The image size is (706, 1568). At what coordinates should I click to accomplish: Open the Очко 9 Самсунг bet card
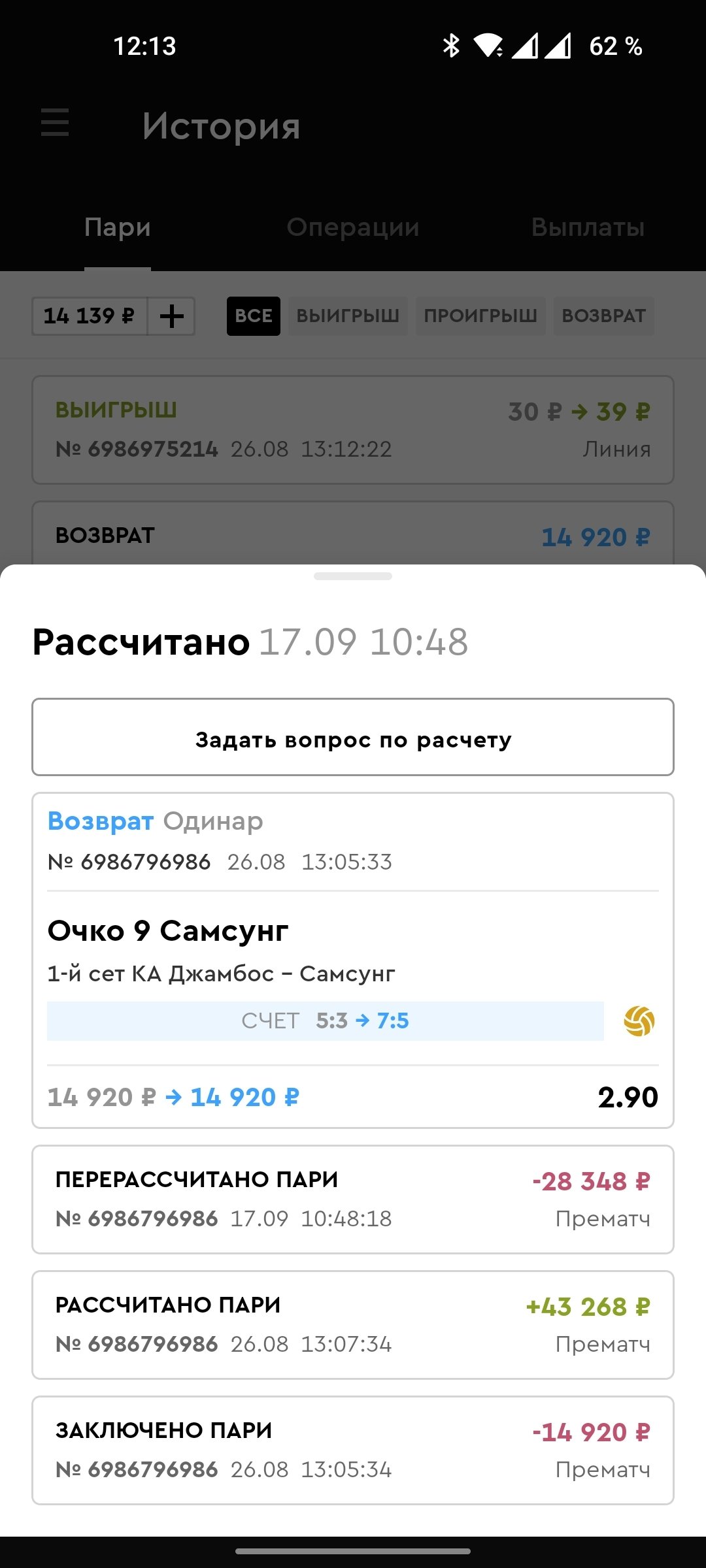353,960
